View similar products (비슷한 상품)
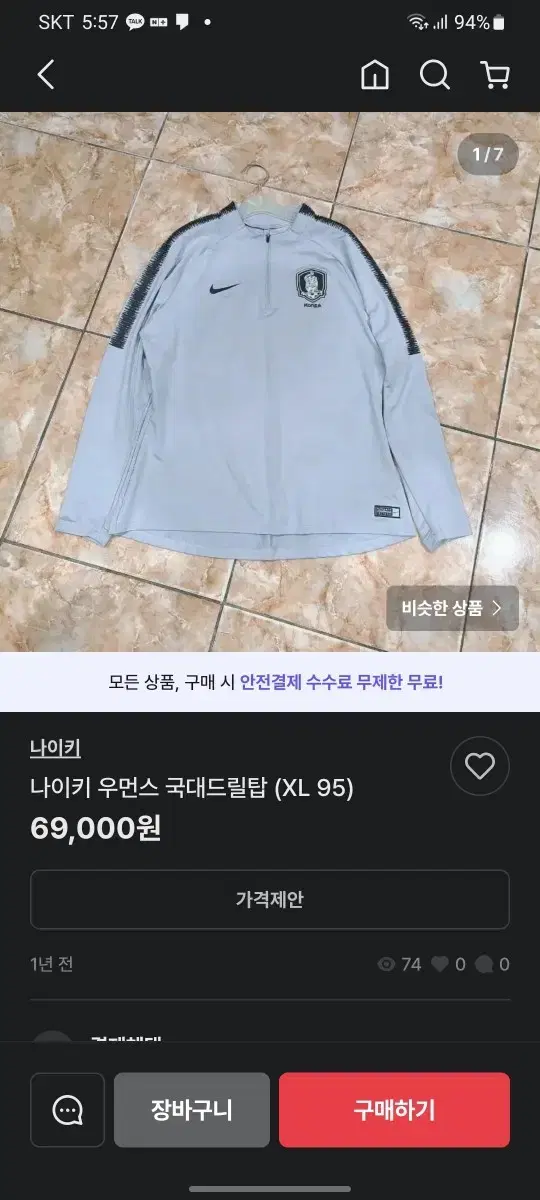This screenshot has width=540, height=1200. click(453, 607)
